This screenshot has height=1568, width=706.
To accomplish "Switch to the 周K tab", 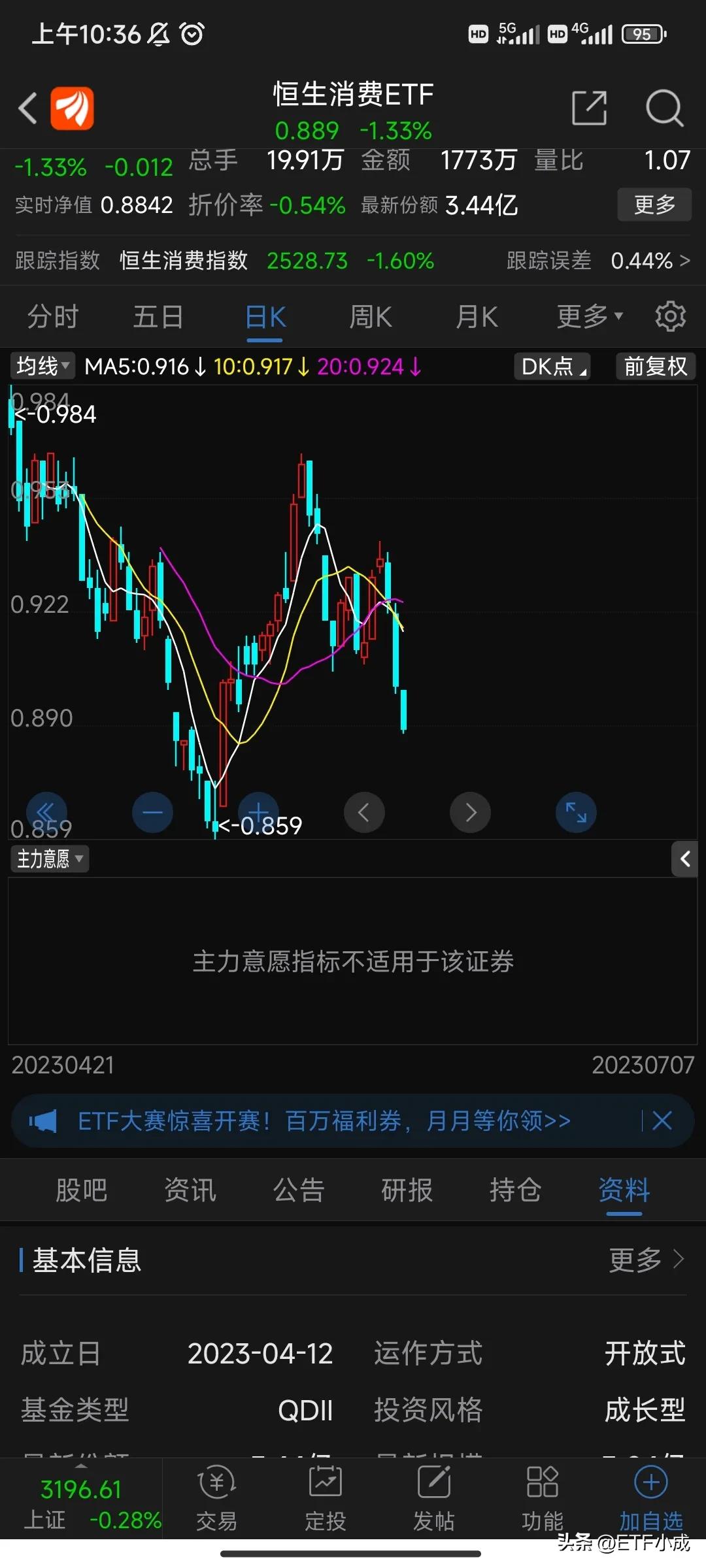I will click(369, 316).
